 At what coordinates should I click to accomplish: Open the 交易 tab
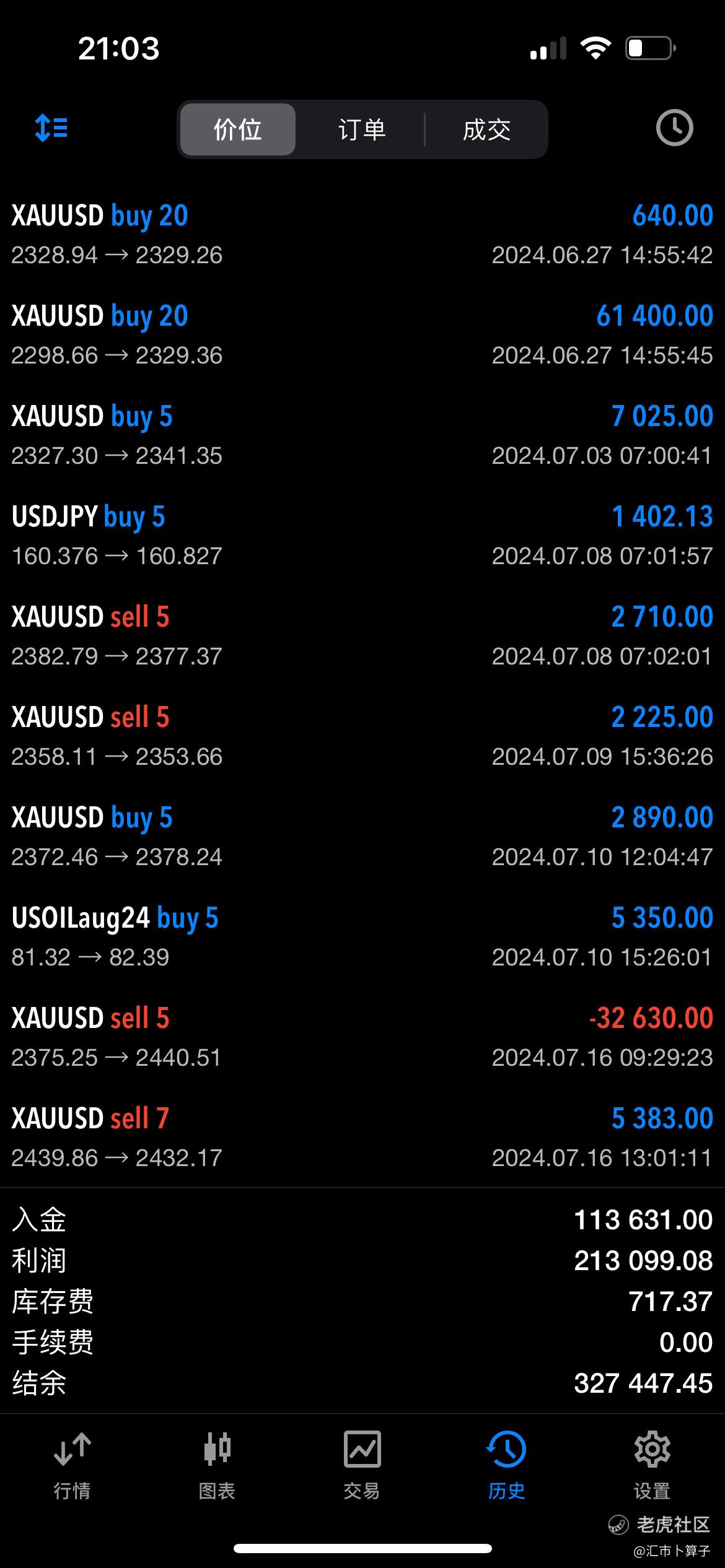point(362,1465)
